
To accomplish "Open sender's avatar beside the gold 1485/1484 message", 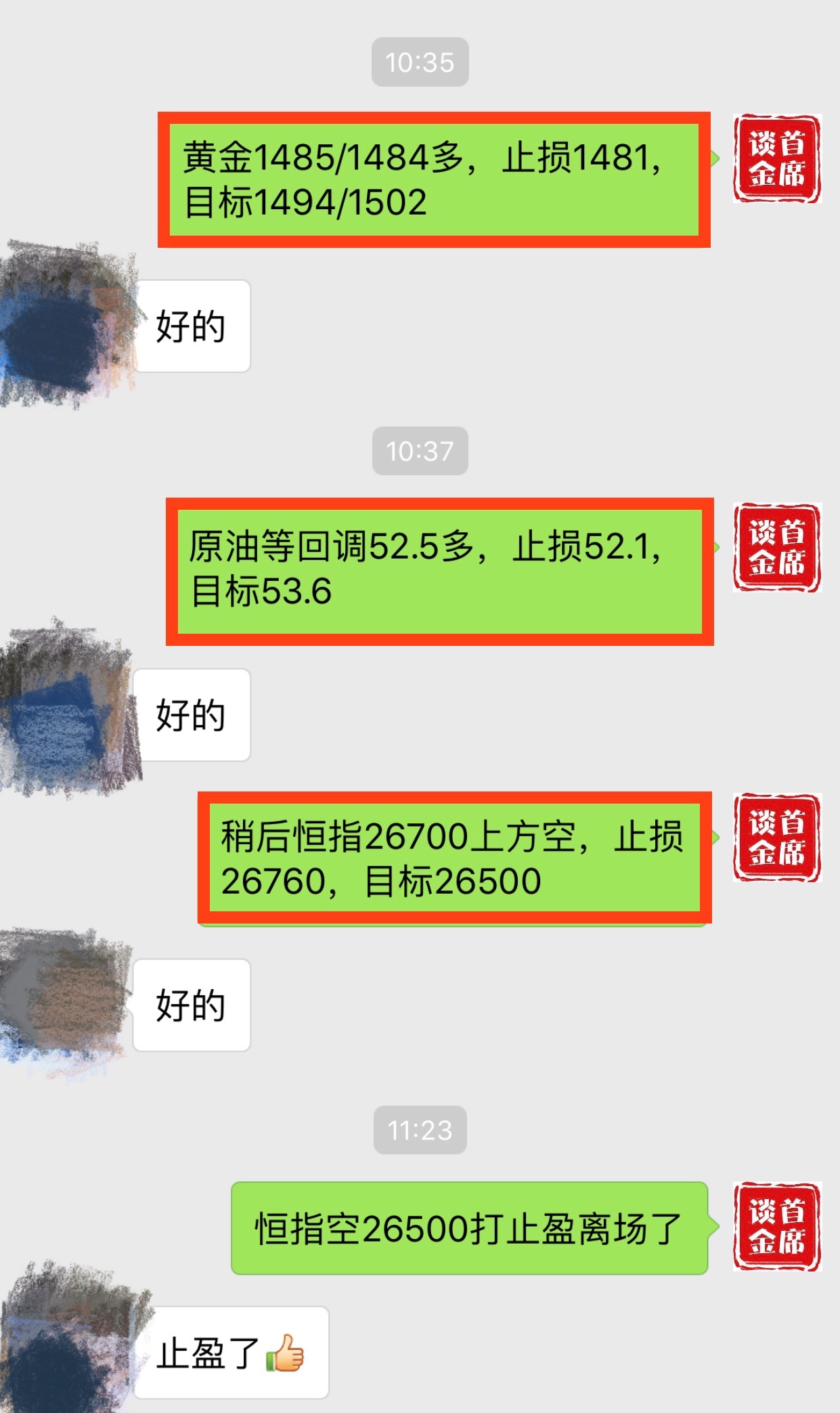I will (776, 159).
